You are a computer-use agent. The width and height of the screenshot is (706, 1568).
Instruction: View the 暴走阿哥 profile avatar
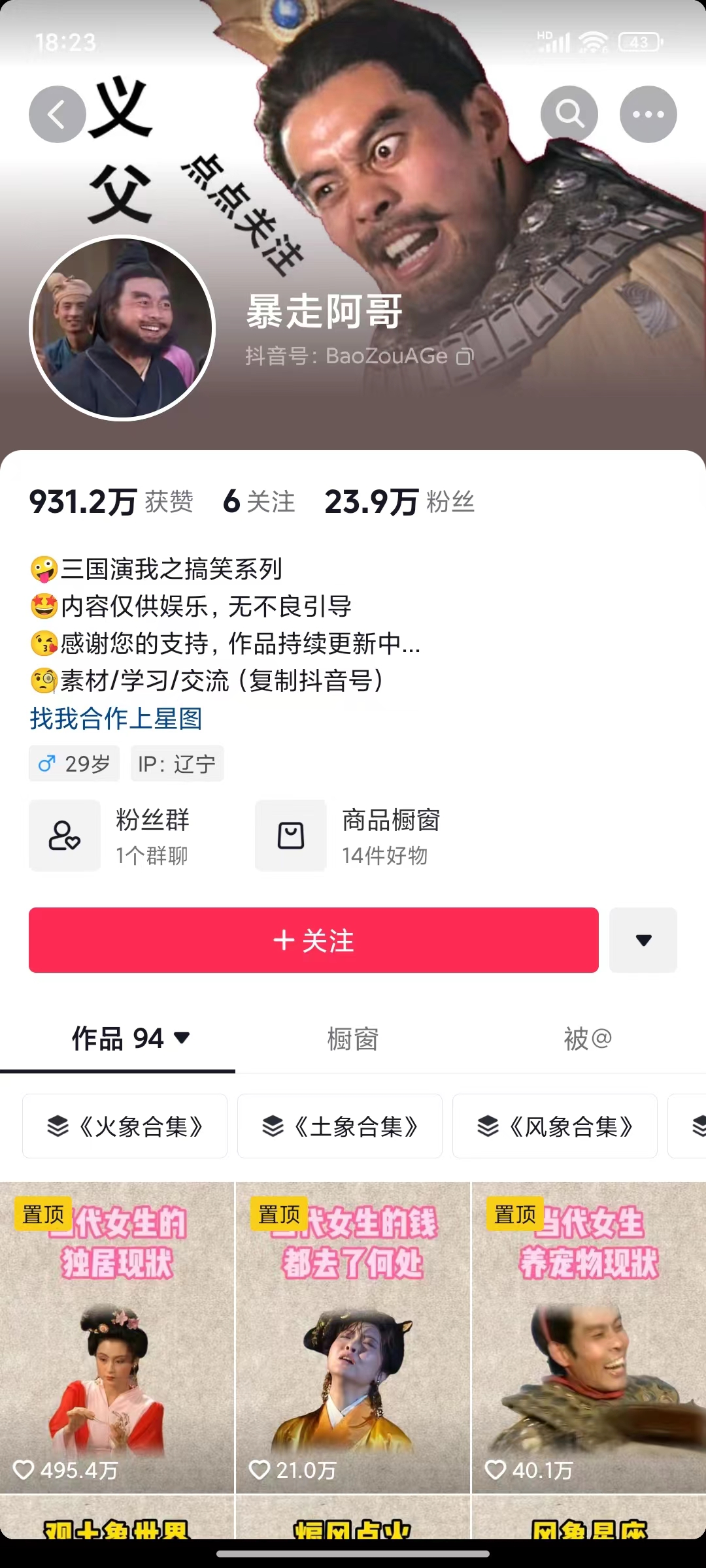(122, 328)
